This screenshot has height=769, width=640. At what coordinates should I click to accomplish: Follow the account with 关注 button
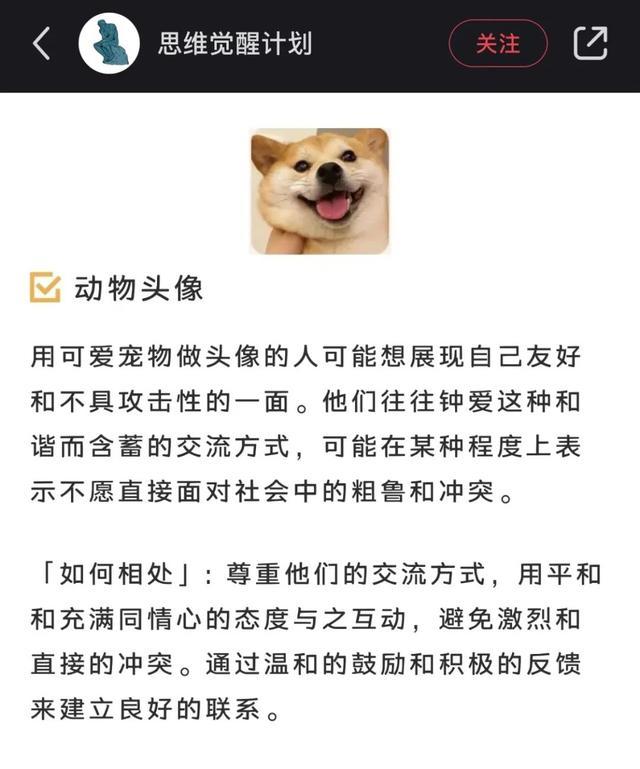click(498, 44)
